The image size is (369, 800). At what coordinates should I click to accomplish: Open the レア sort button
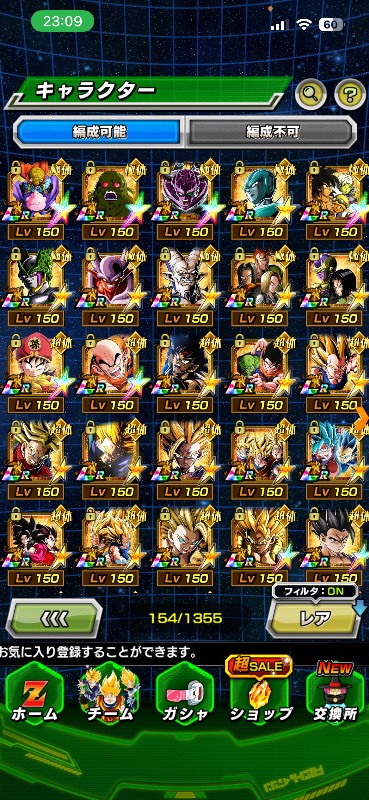click(315, 619)
